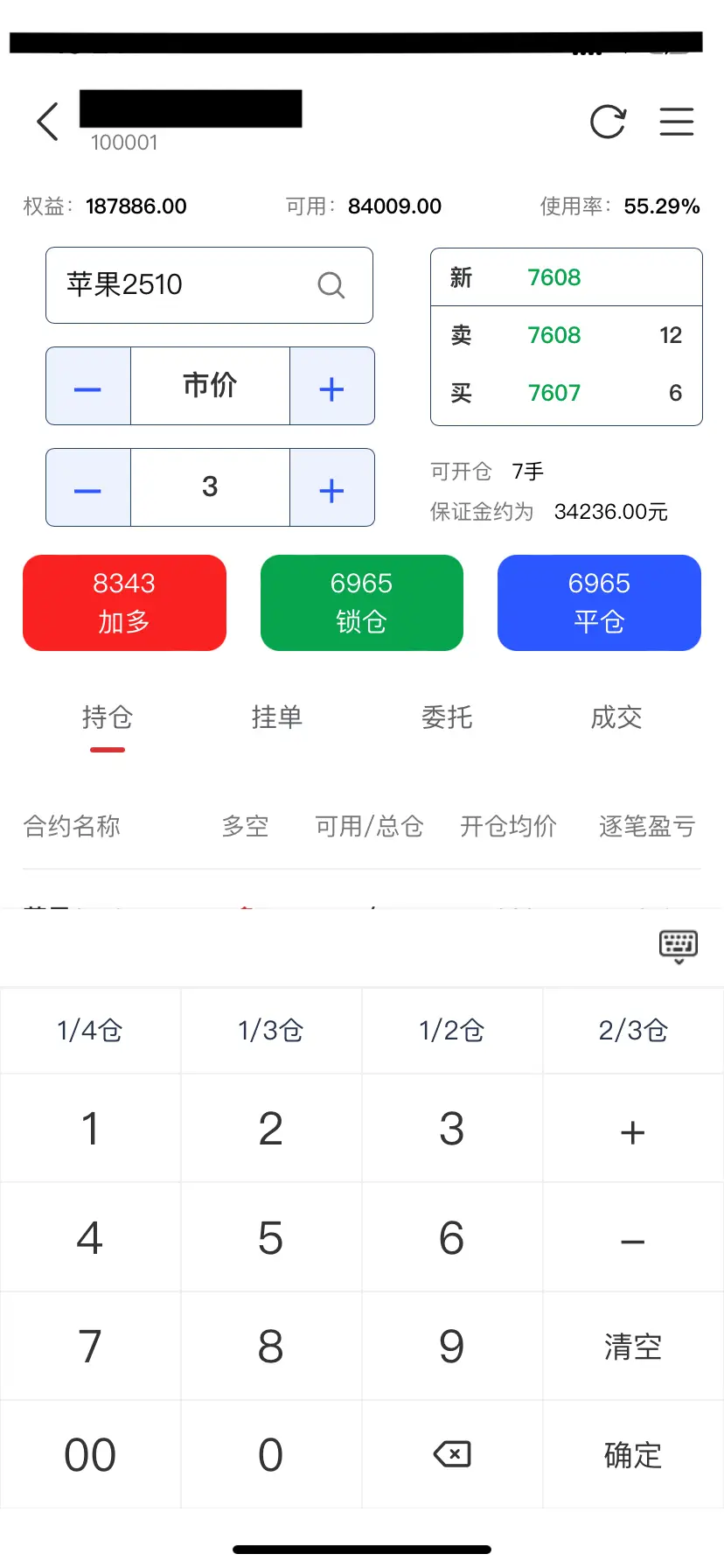Confirm input with 确定 key
The width and height of the screenshot is (724, 1568).
632,1455
